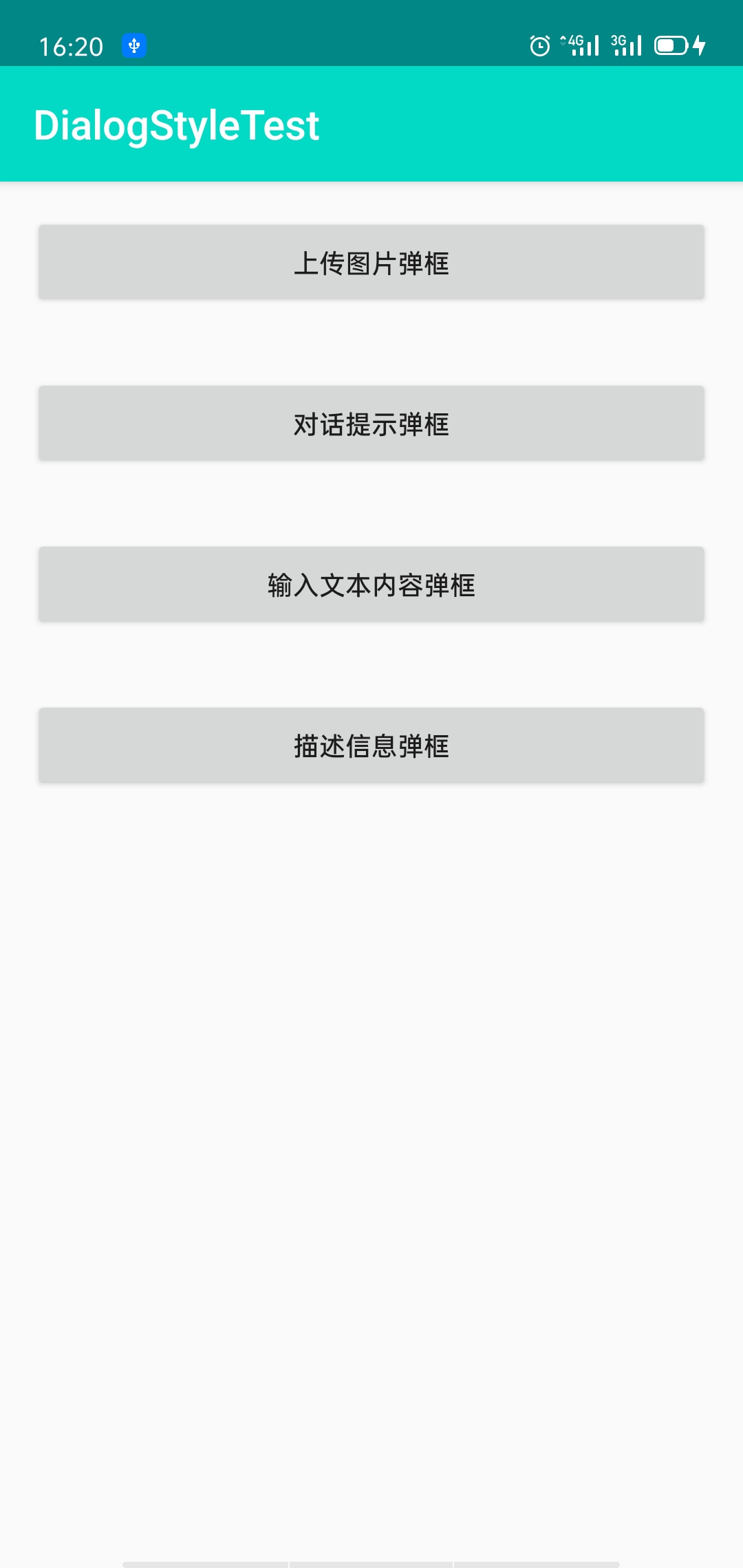Click the DialogStyleTest title text
743x1568 pixels.
tap(177, 124)
